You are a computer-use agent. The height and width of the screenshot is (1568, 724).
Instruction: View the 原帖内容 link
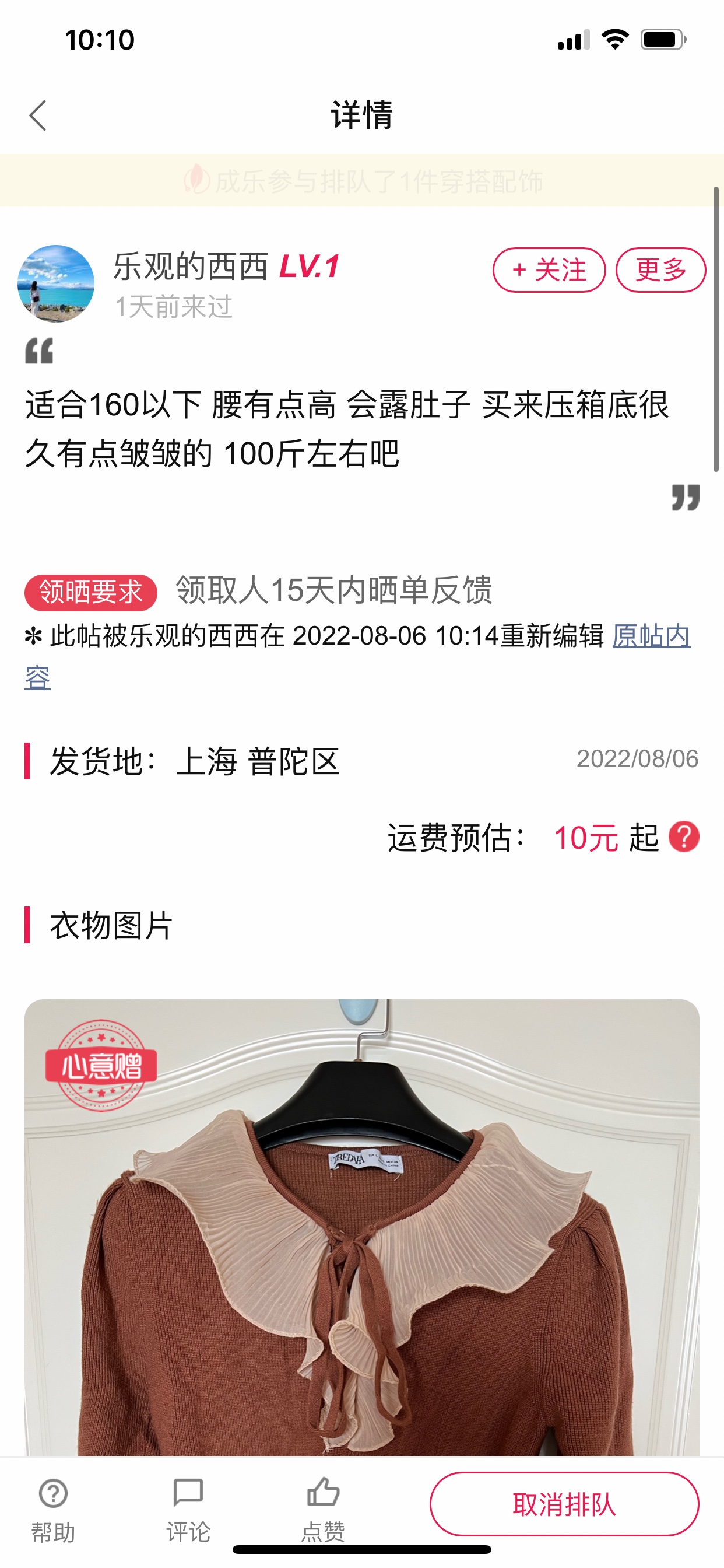click(651, 636)
